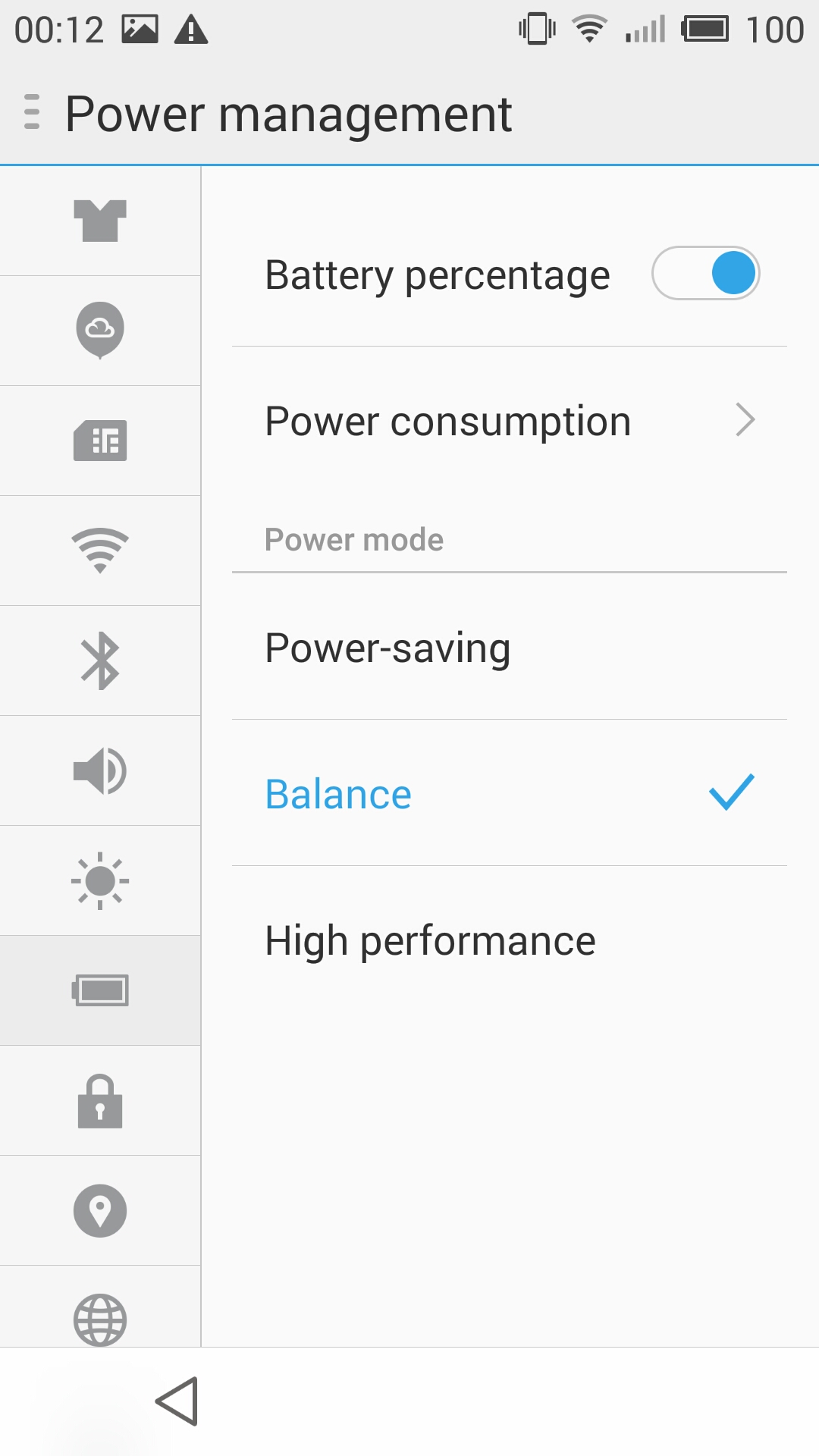Open Power consumption details
The image size is (819, 1456).
coord(510,421)
